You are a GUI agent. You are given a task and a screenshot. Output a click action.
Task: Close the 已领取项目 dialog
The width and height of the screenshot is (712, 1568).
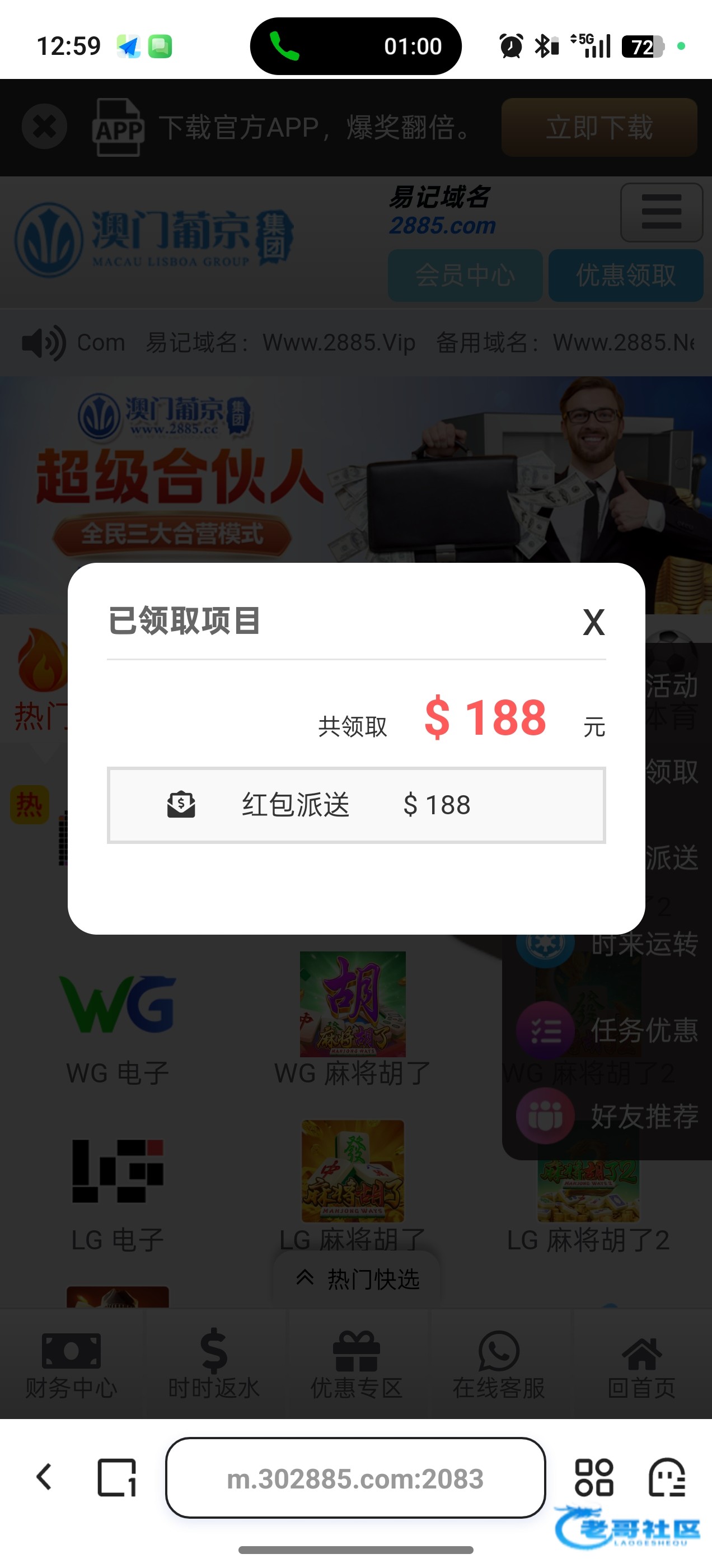pos(593,622)
